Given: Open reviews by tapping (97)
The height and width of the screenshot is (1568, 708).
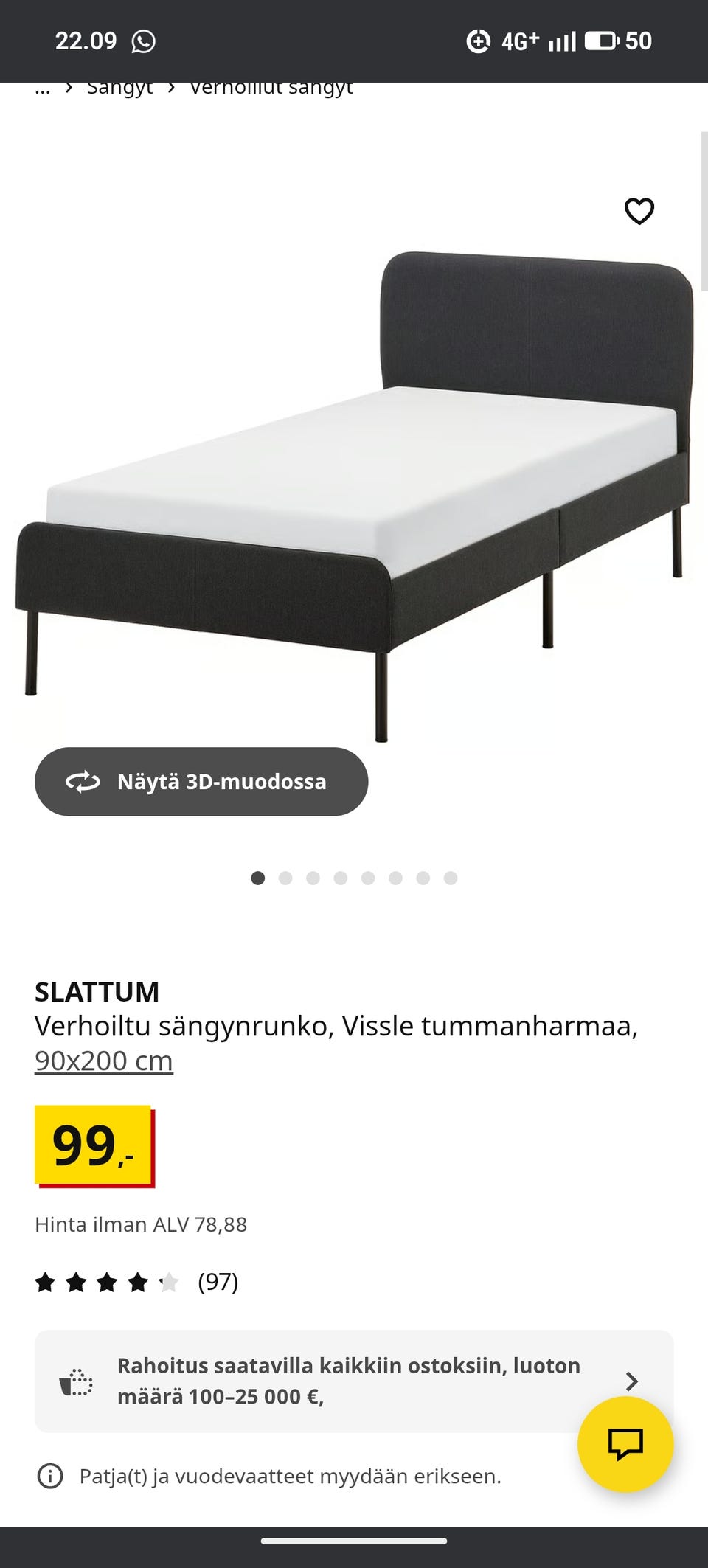Looking at the screenshot, I should [x=218, y=1281].
